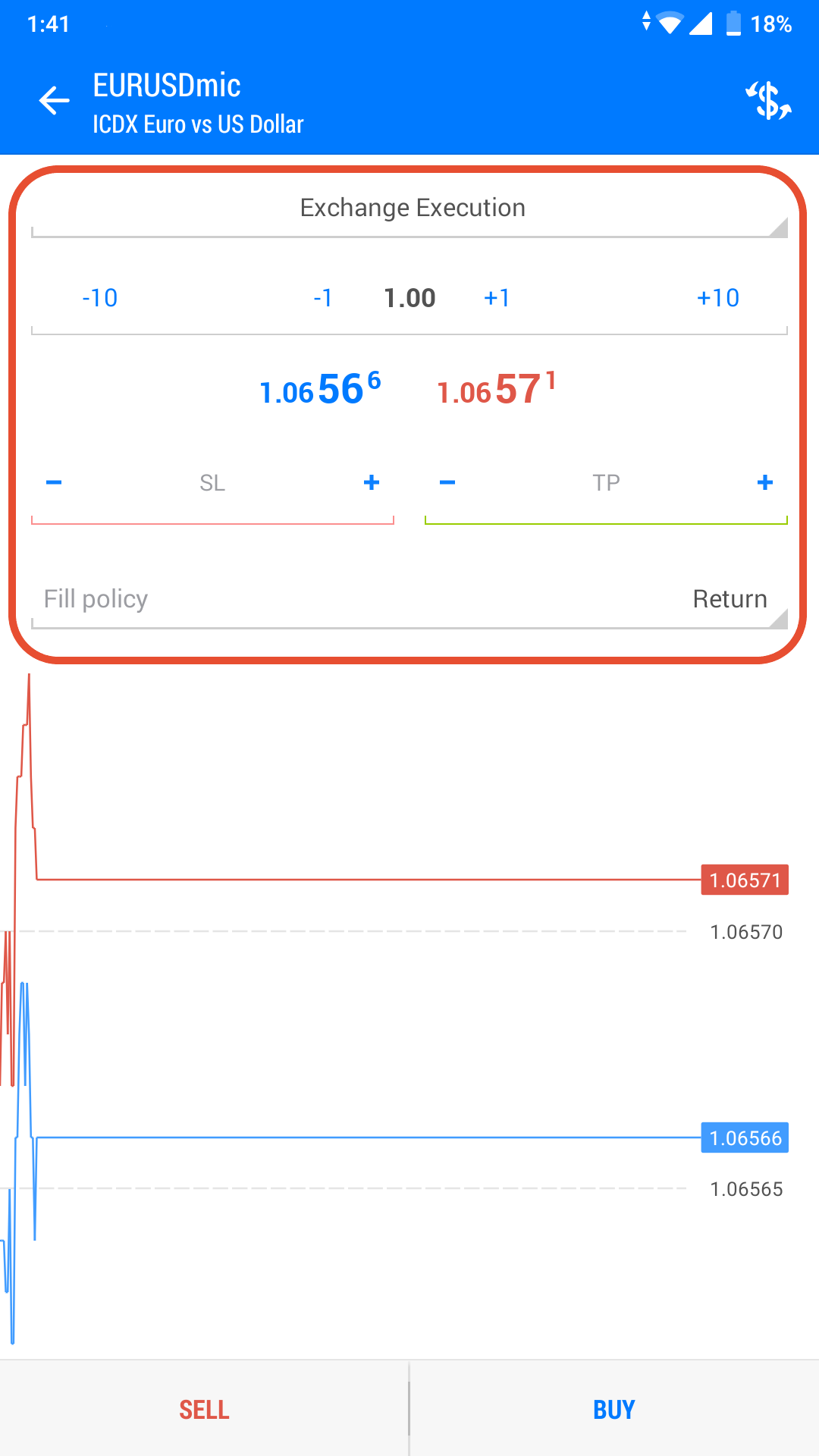Viewport: 819px width, 1456px height.
Task: Place a SELL order
Action: click(x=205, y=1409)
